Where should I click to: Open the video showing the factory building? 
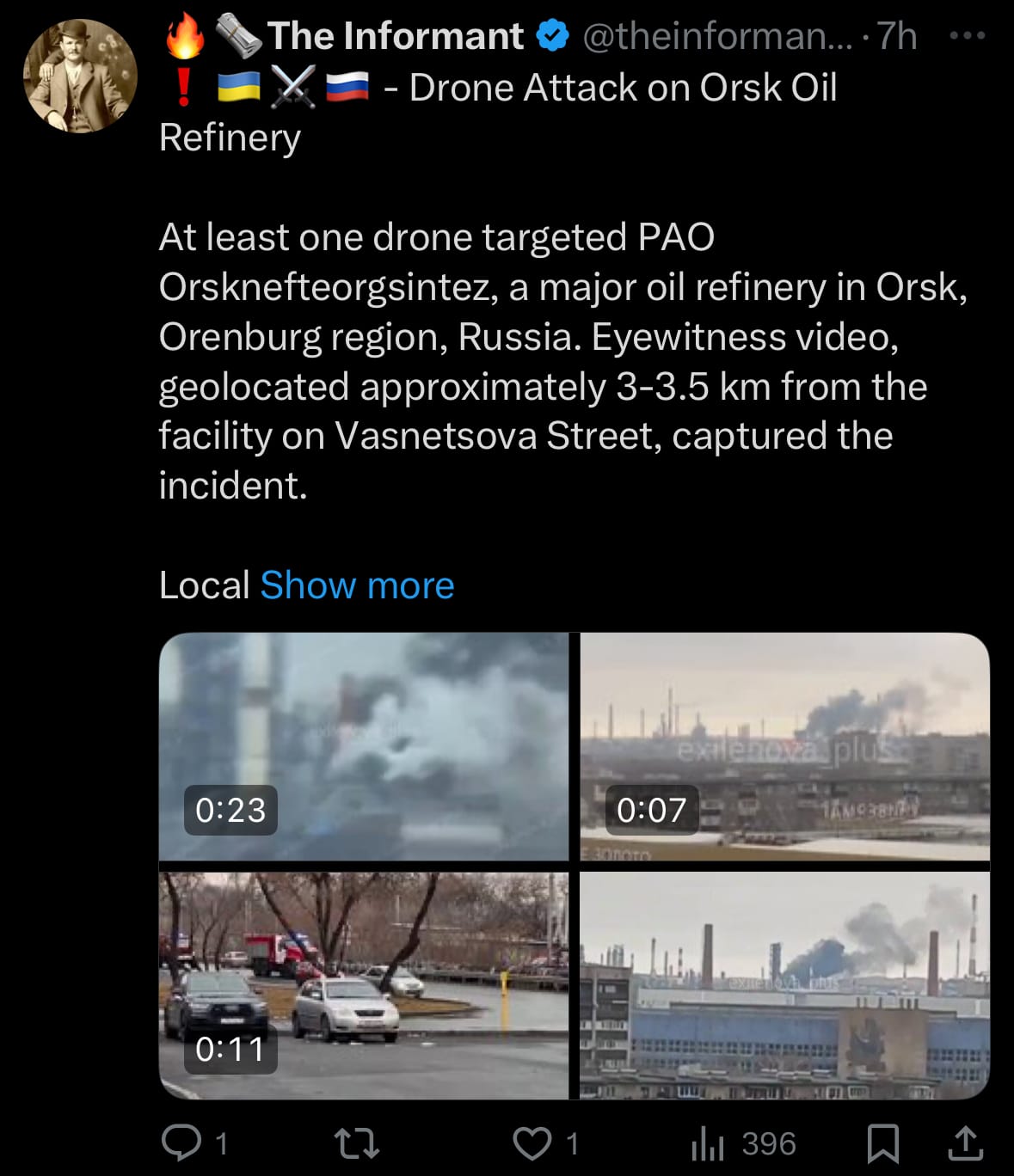tap(784, 985)
